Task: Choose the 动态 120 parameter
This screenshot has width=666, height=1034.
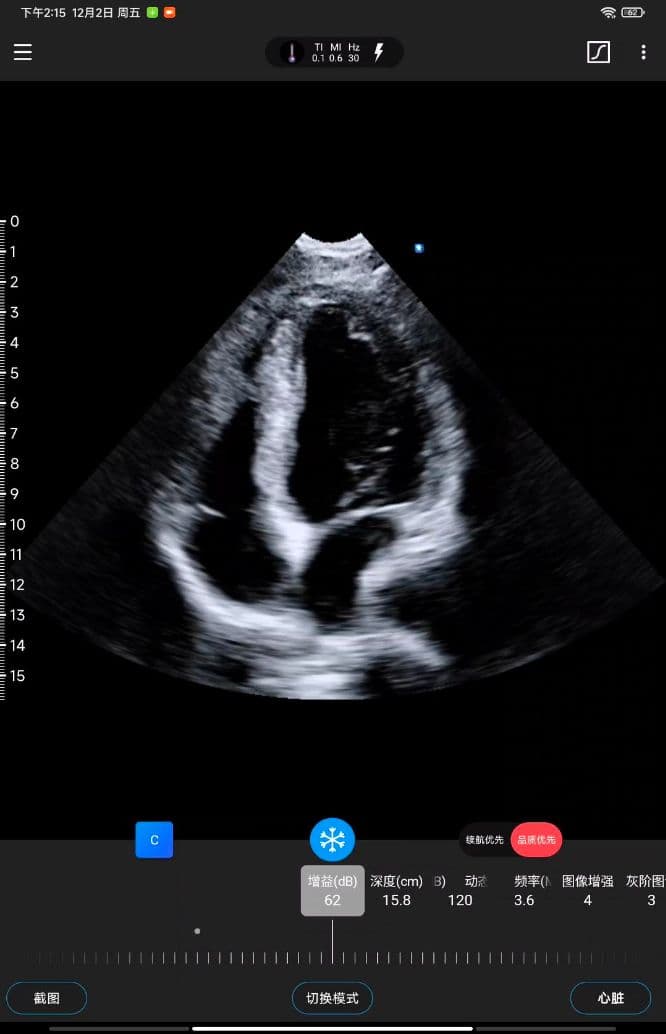Action: click(462, 890)
